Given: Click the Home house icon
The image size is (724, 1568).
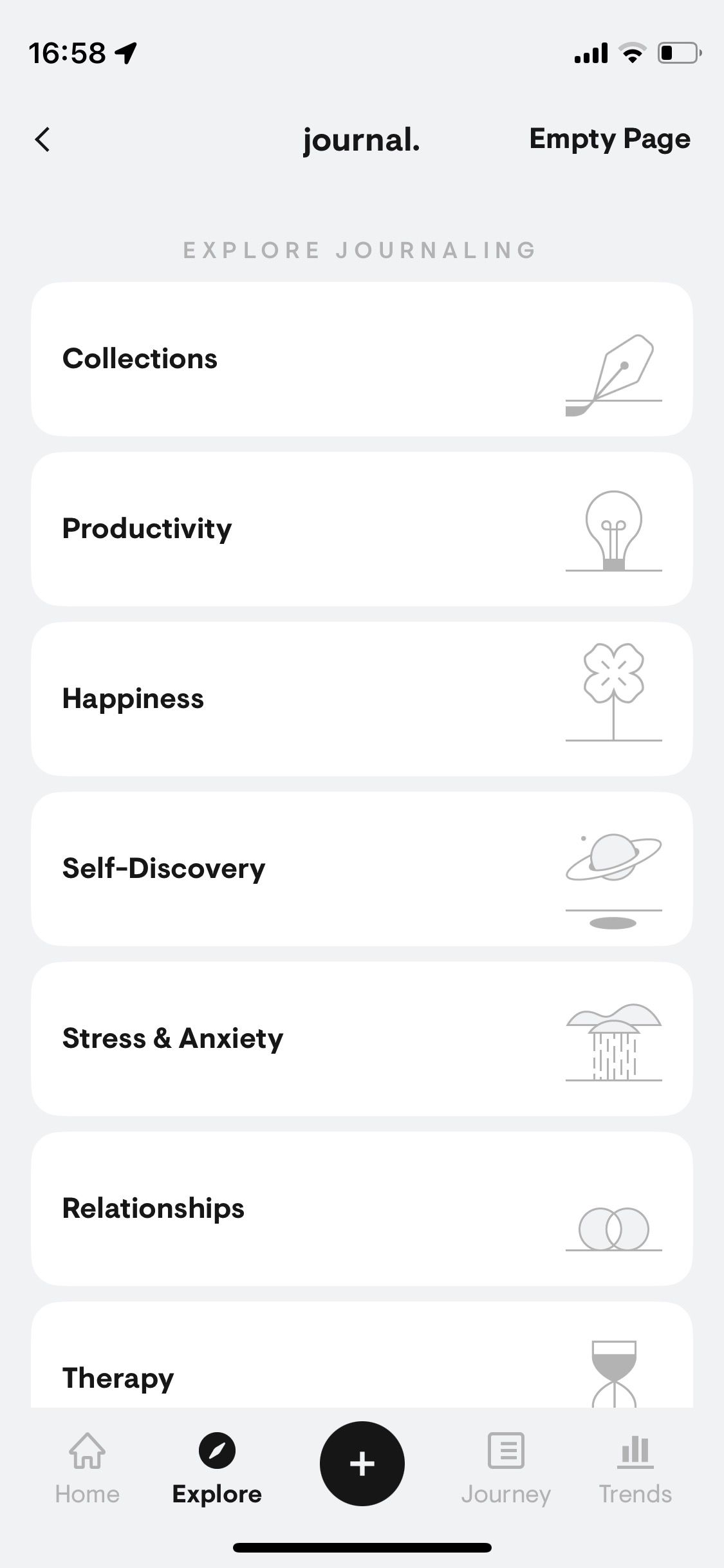Looking at the screenshot, I should coord(87,1451).
